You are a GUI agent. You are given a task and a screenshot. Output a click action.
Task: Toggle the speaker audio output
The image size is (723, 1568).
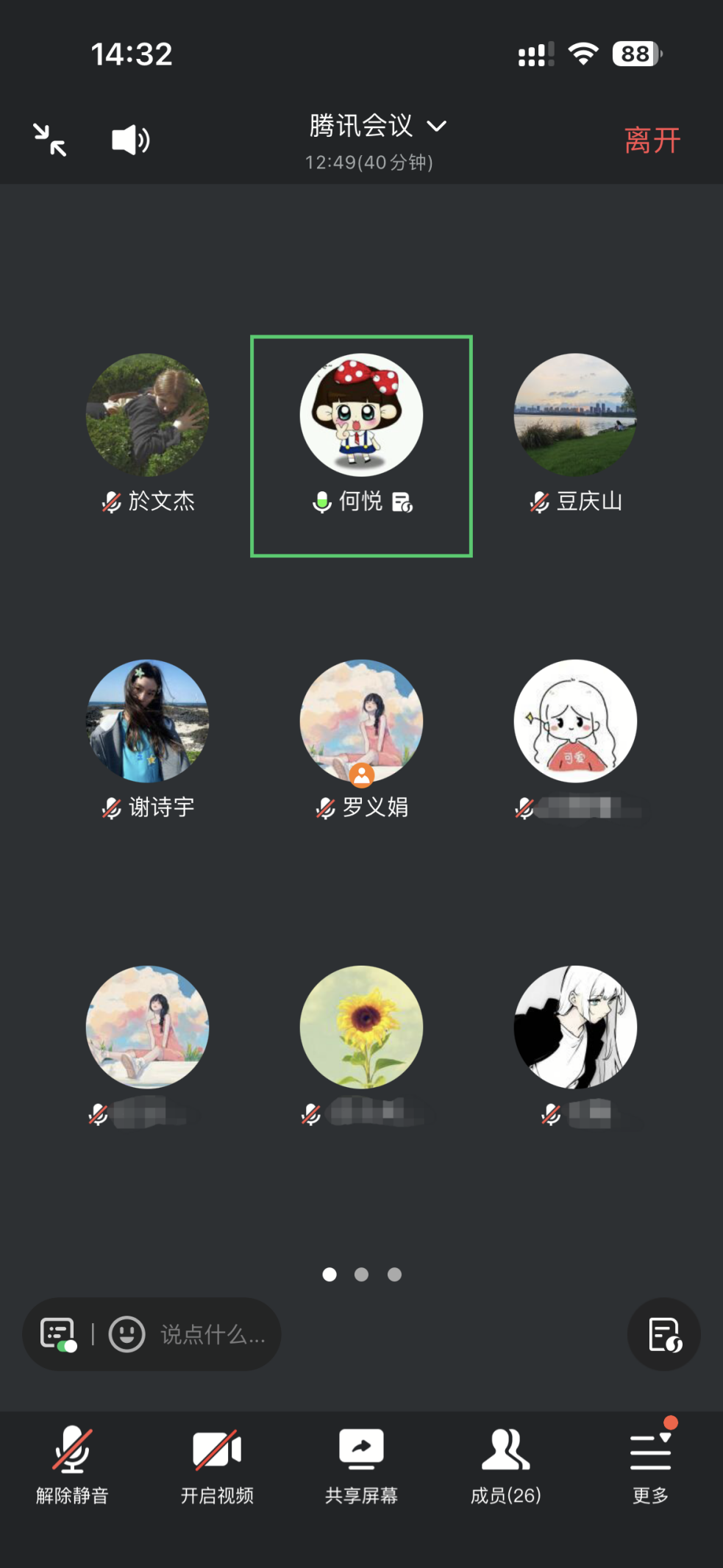coord(130,140)
